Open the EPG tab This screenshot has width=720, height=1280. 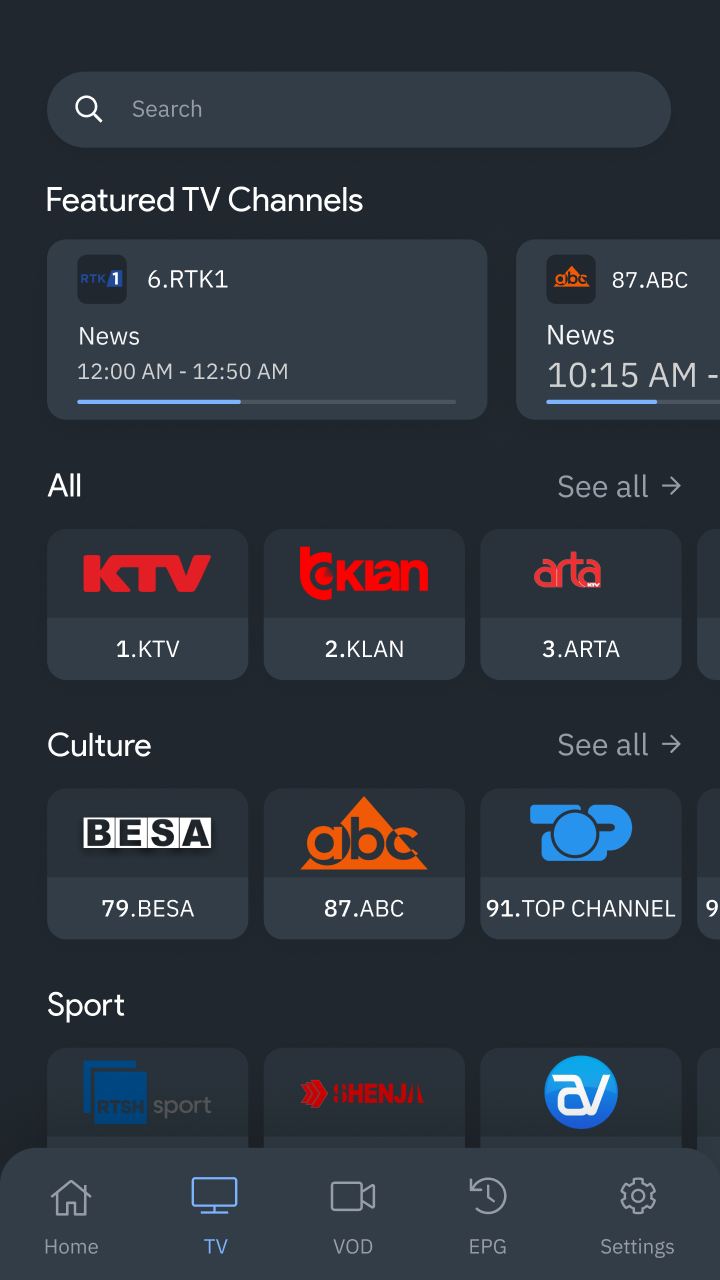click(x=488, y=1215)
